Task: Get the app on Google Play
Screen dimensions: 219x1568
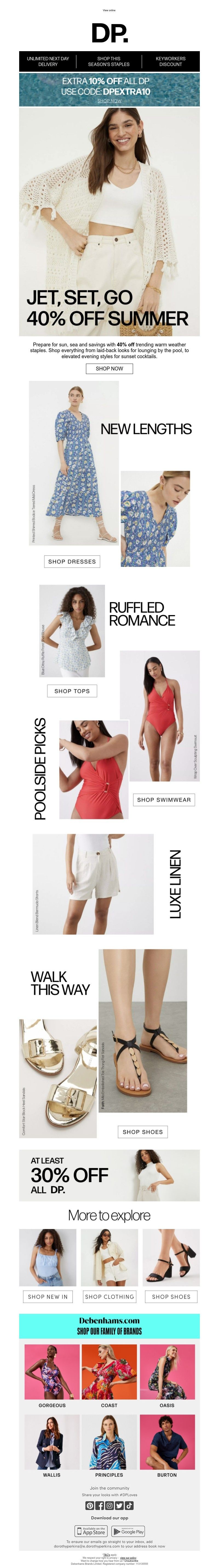Action: point(128,1531)
